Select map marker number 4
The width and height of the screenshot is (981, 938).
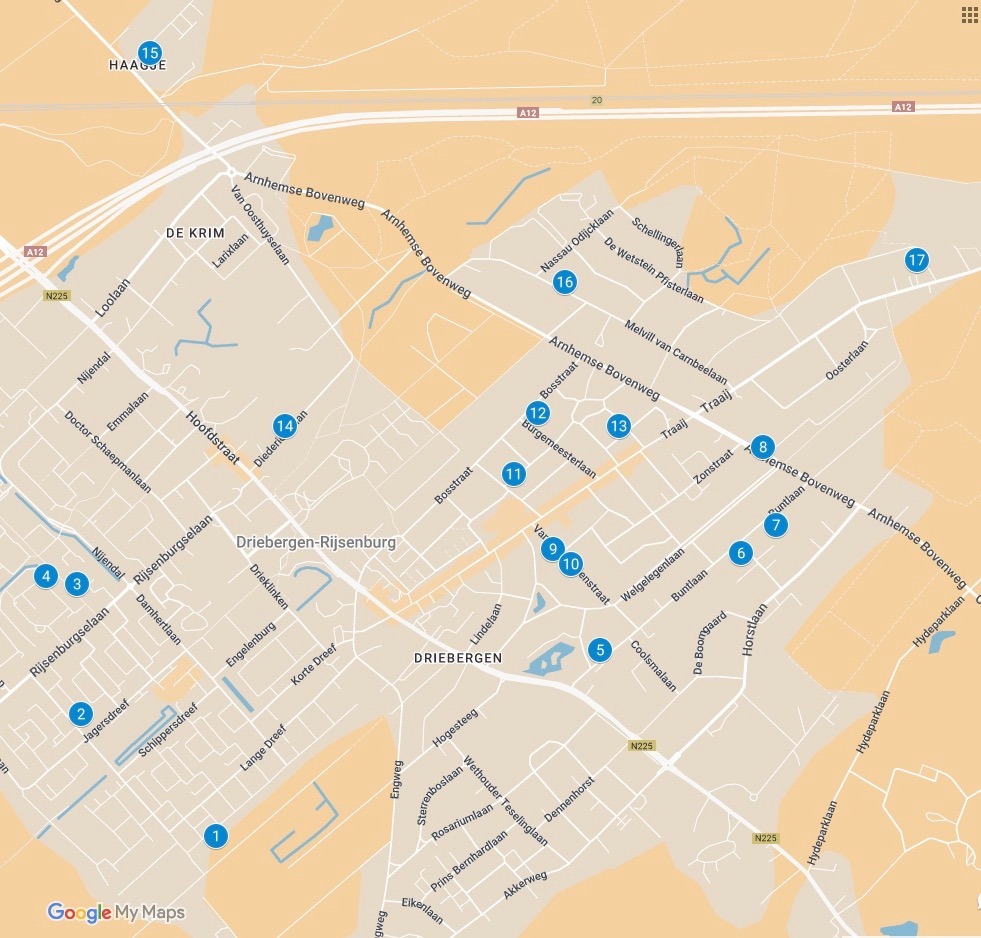[x=44, y=576]
